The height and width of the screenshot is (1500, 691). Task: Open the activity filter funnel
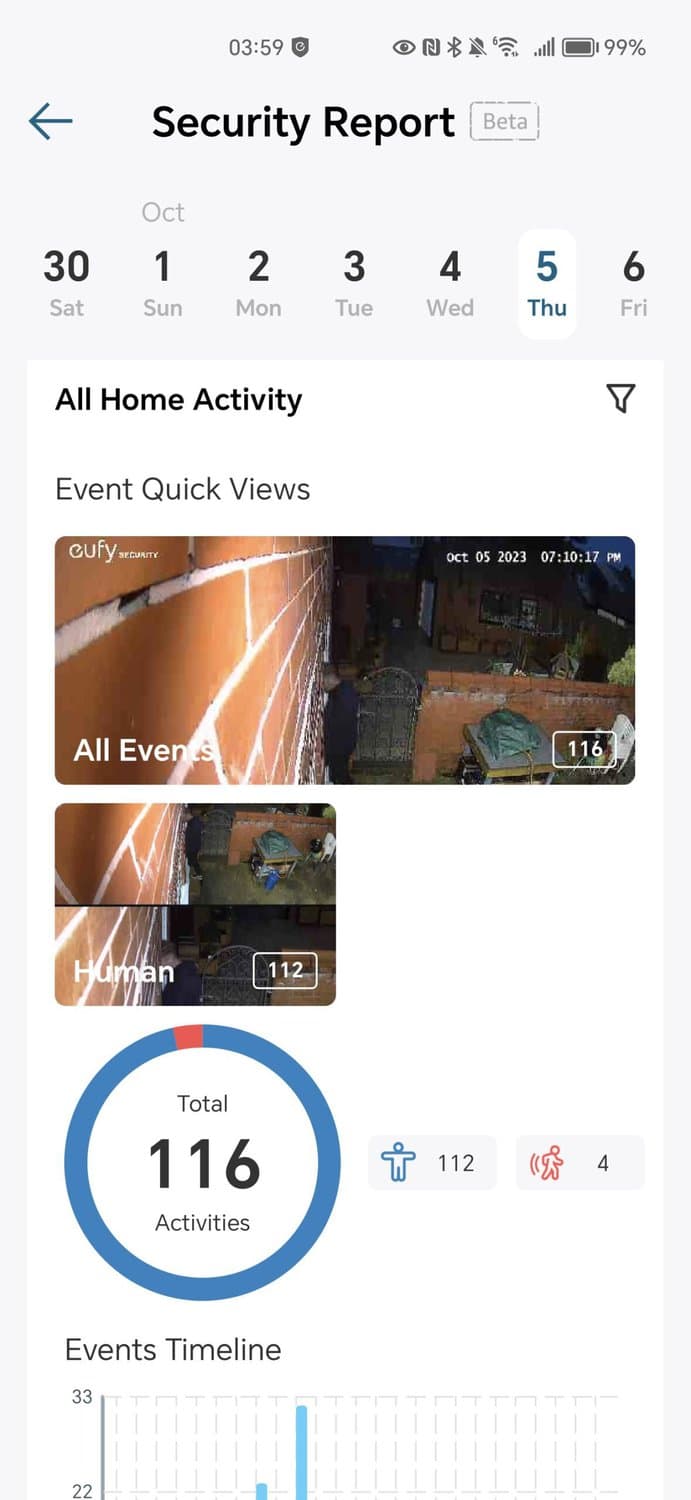point(621,399)
